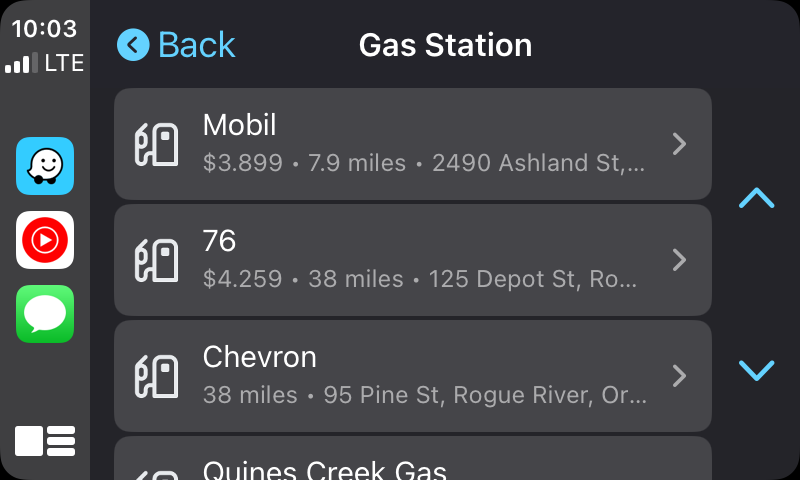800x480 pixels.
Task: Select the Mobil gas station on Ashland St
Action: click(412, 144)
